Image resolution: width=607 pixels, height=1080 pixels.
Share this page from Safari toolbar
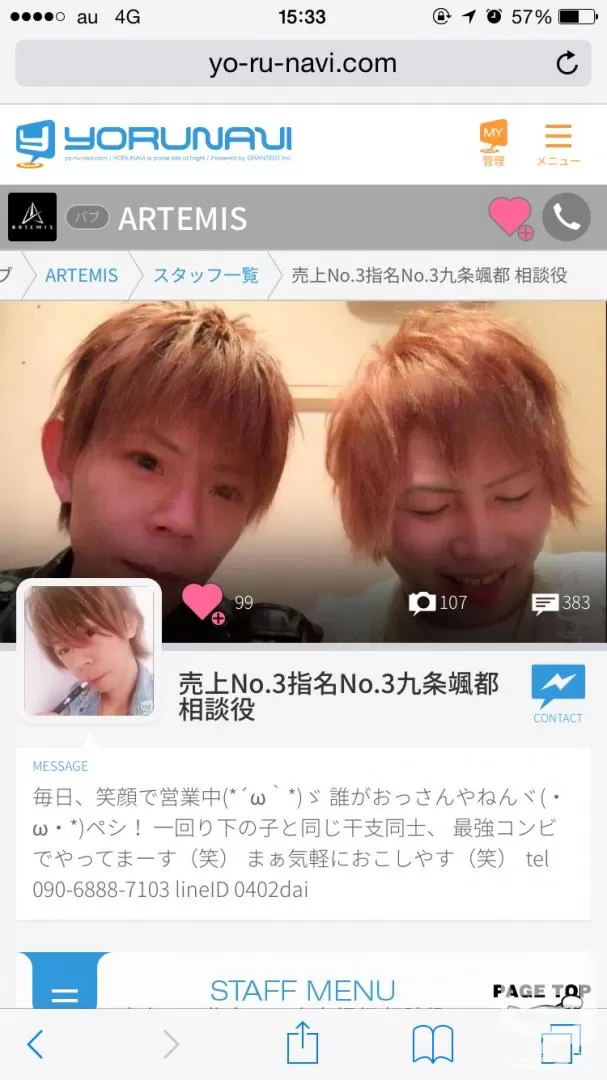point(302,1042)
